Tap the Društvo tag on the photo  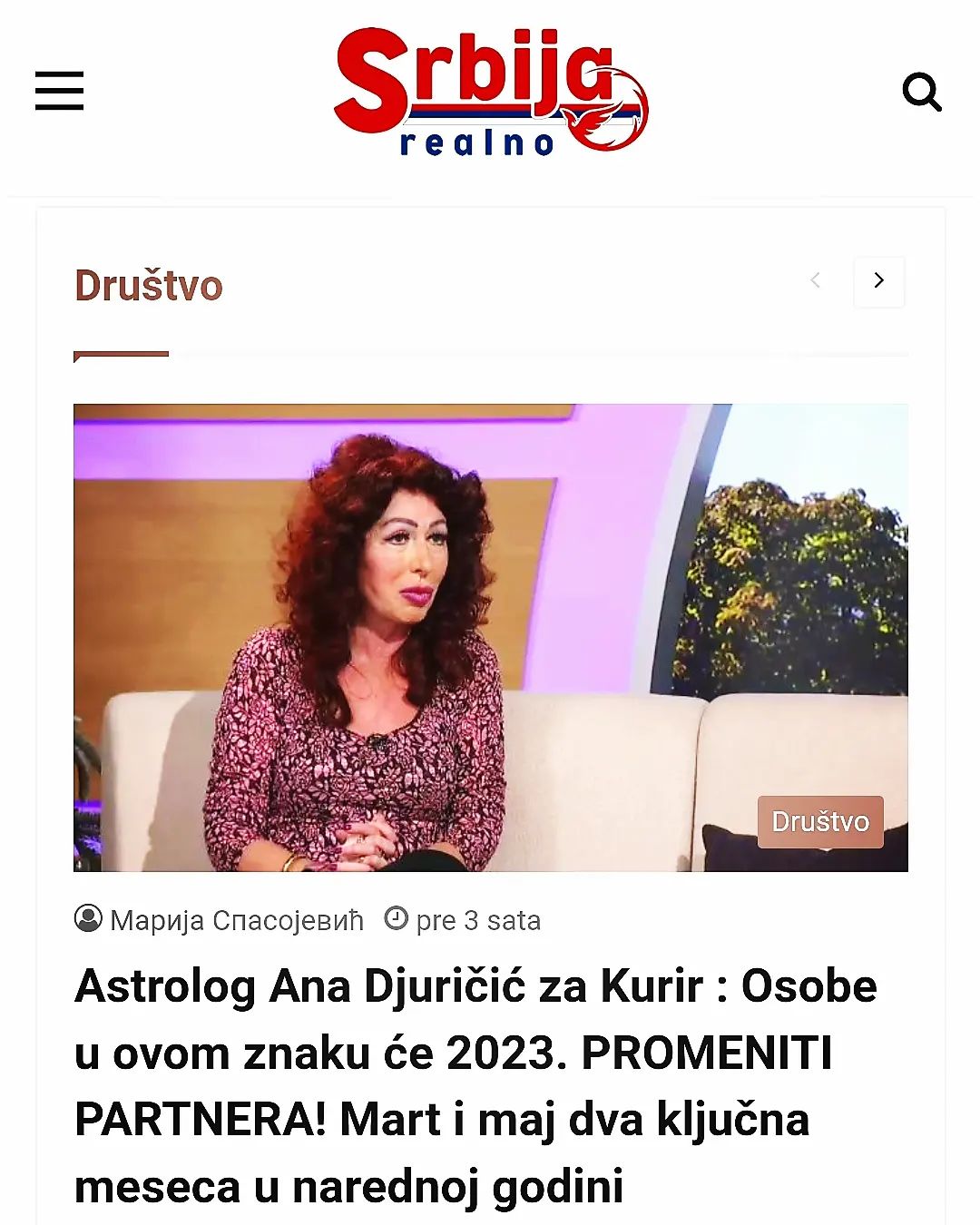click(820, 822)
